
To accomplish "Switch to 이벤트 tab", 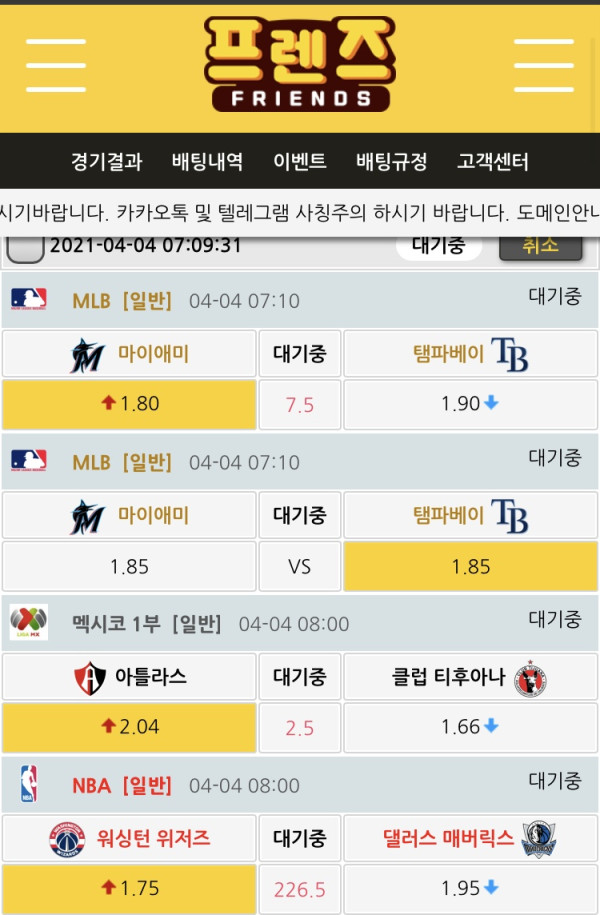I will pos(299,162).
